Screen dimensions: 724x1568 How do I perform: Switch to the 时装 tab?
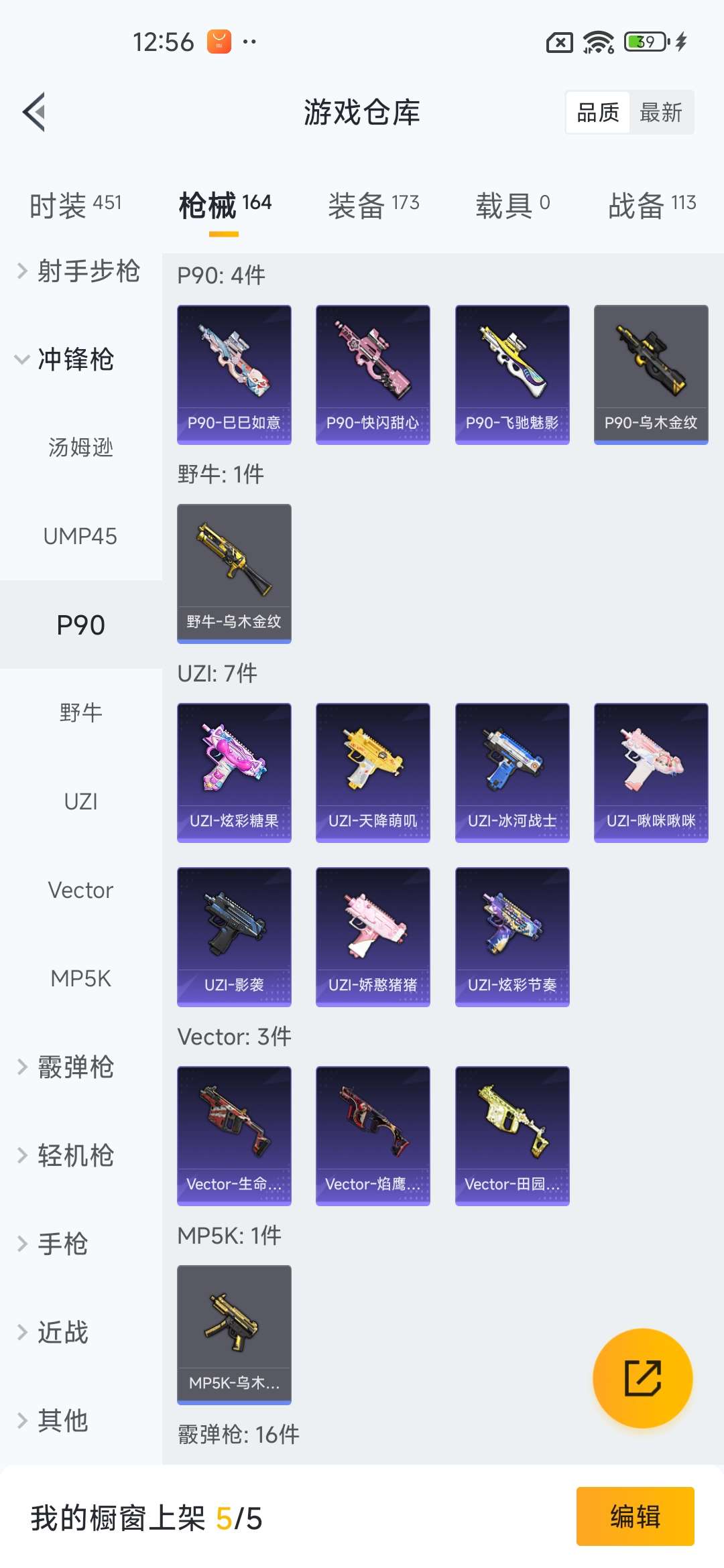[x=75, y=204]
